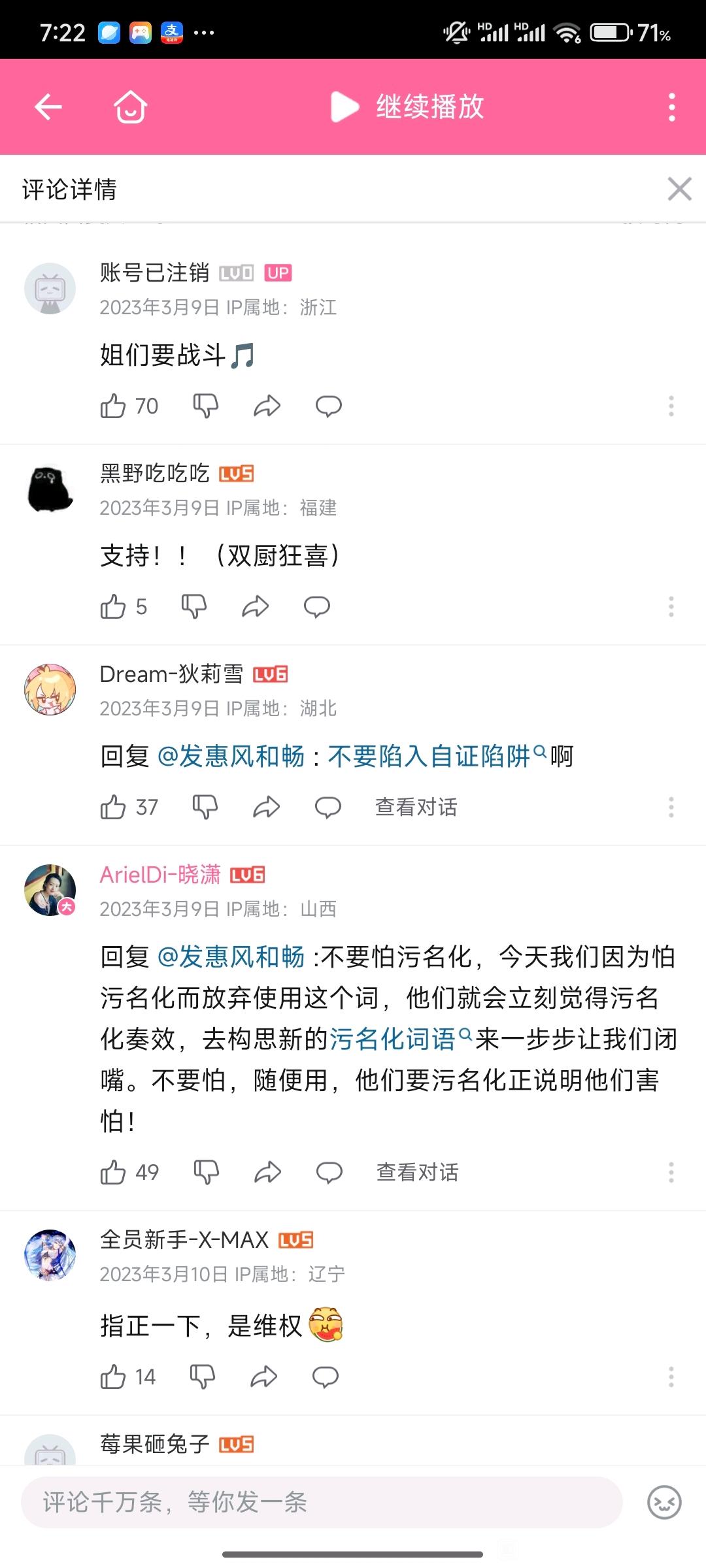This screenshot has height=1568, width=706.
Task: Go back using the arrow icon
Action: pyautogui.click(x=48, y=106)
